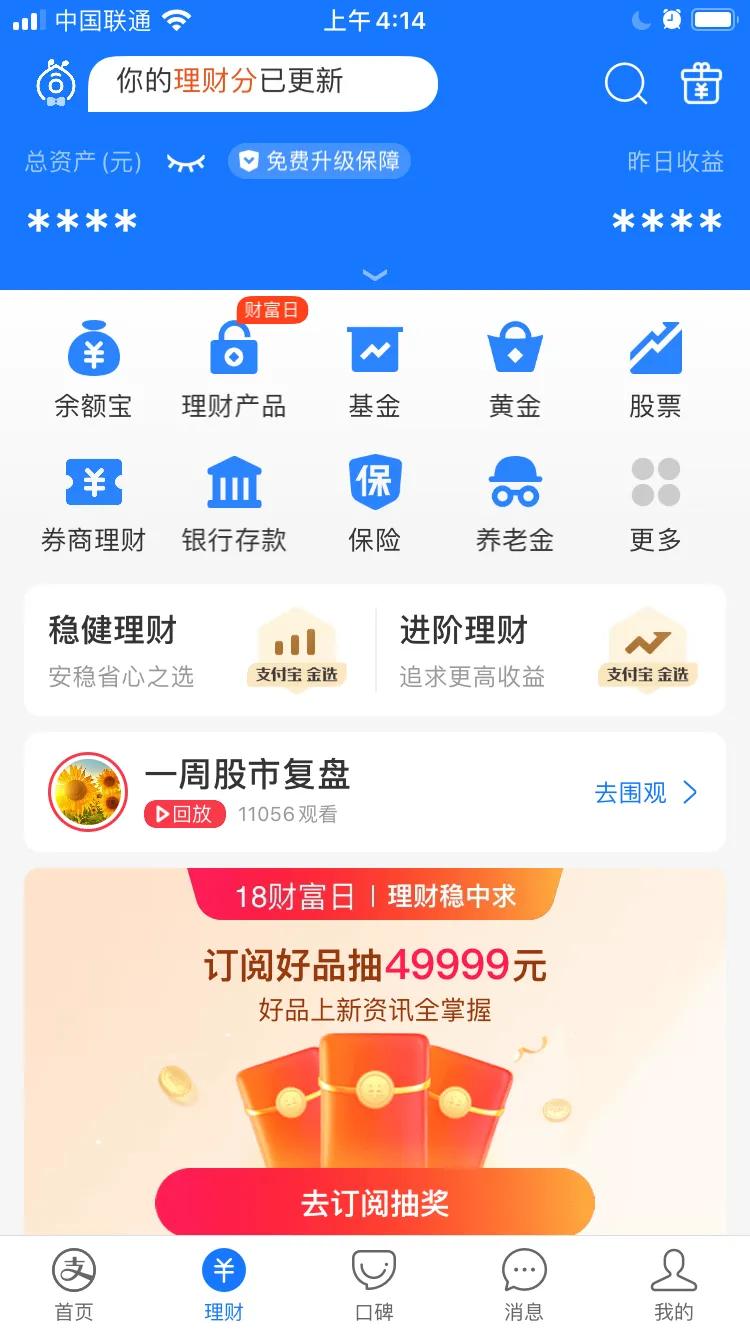Screen dimensions: 750x1334
Task: Open 养老金 pension section
Action: click(x=514, y=500)
